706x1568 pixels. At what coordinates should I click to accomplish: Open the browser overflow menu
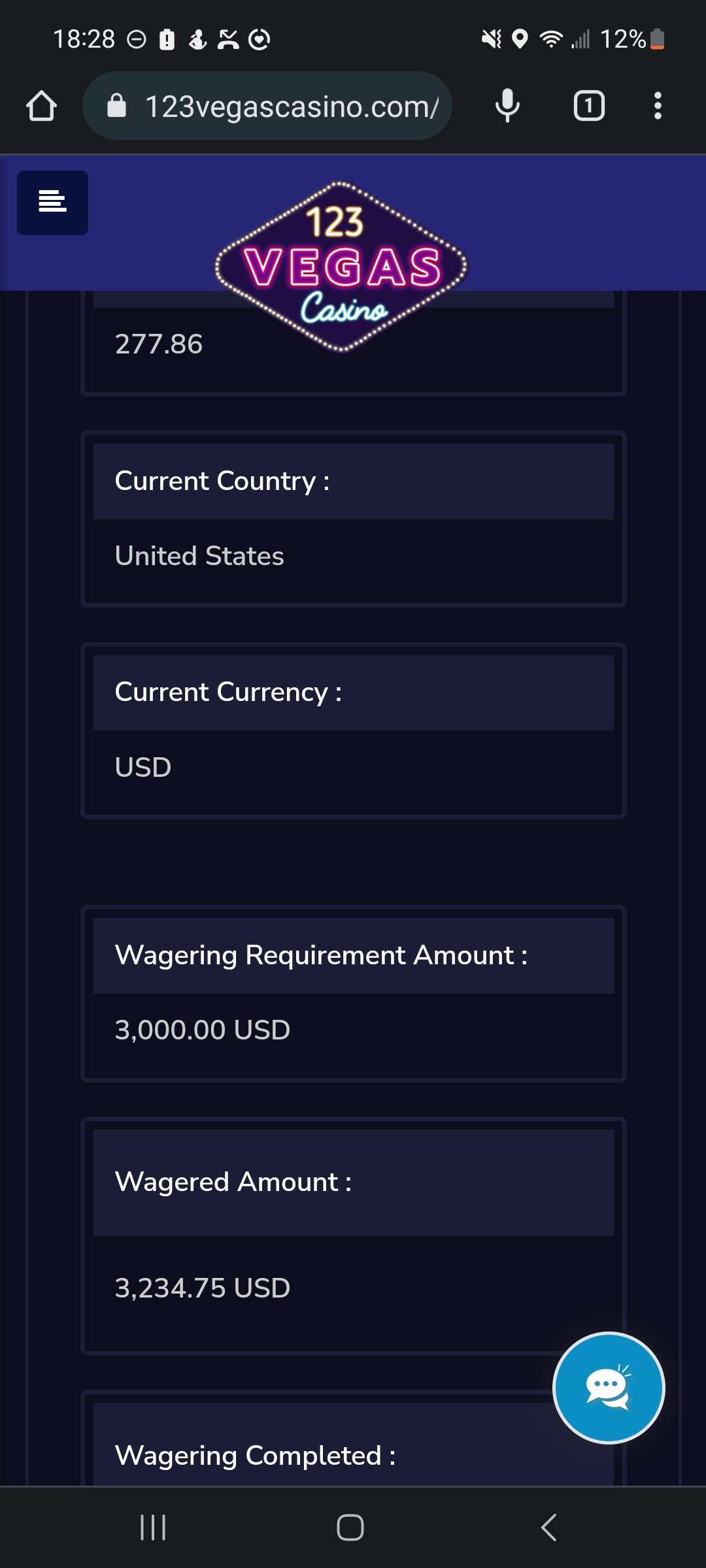click(658, 106)
